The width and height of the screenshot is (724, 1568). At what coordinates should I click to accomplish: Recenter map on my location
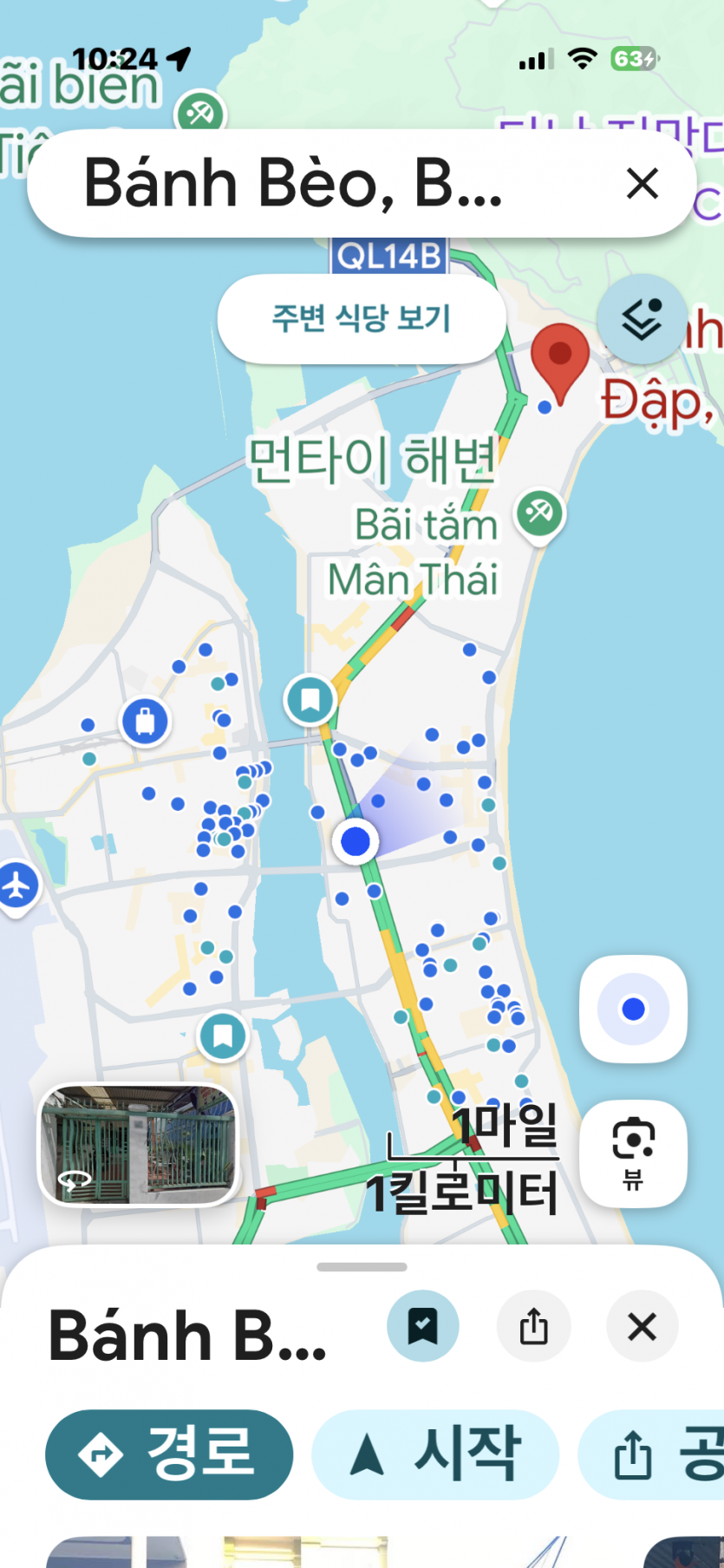634,1009
